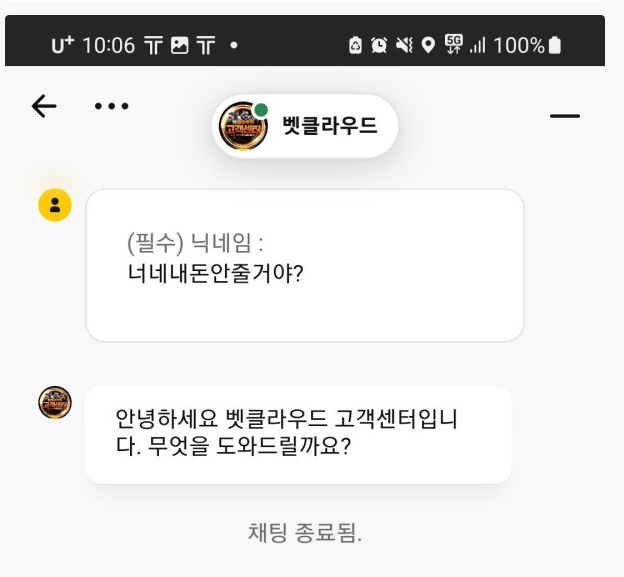Open the three-dot options menu

[x=111, y=106]
